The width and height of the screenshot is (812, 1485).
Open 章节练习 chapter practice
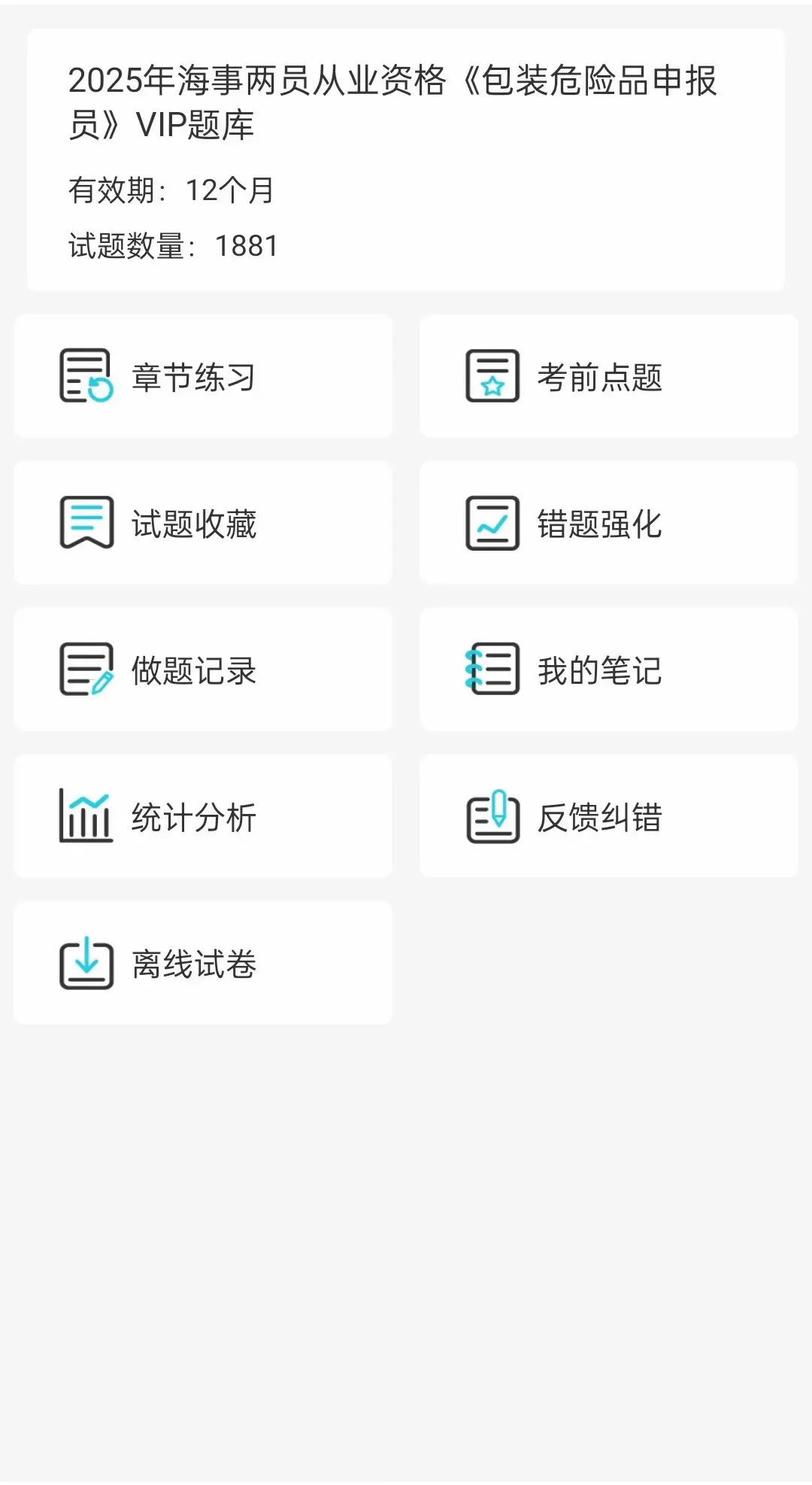202,377
